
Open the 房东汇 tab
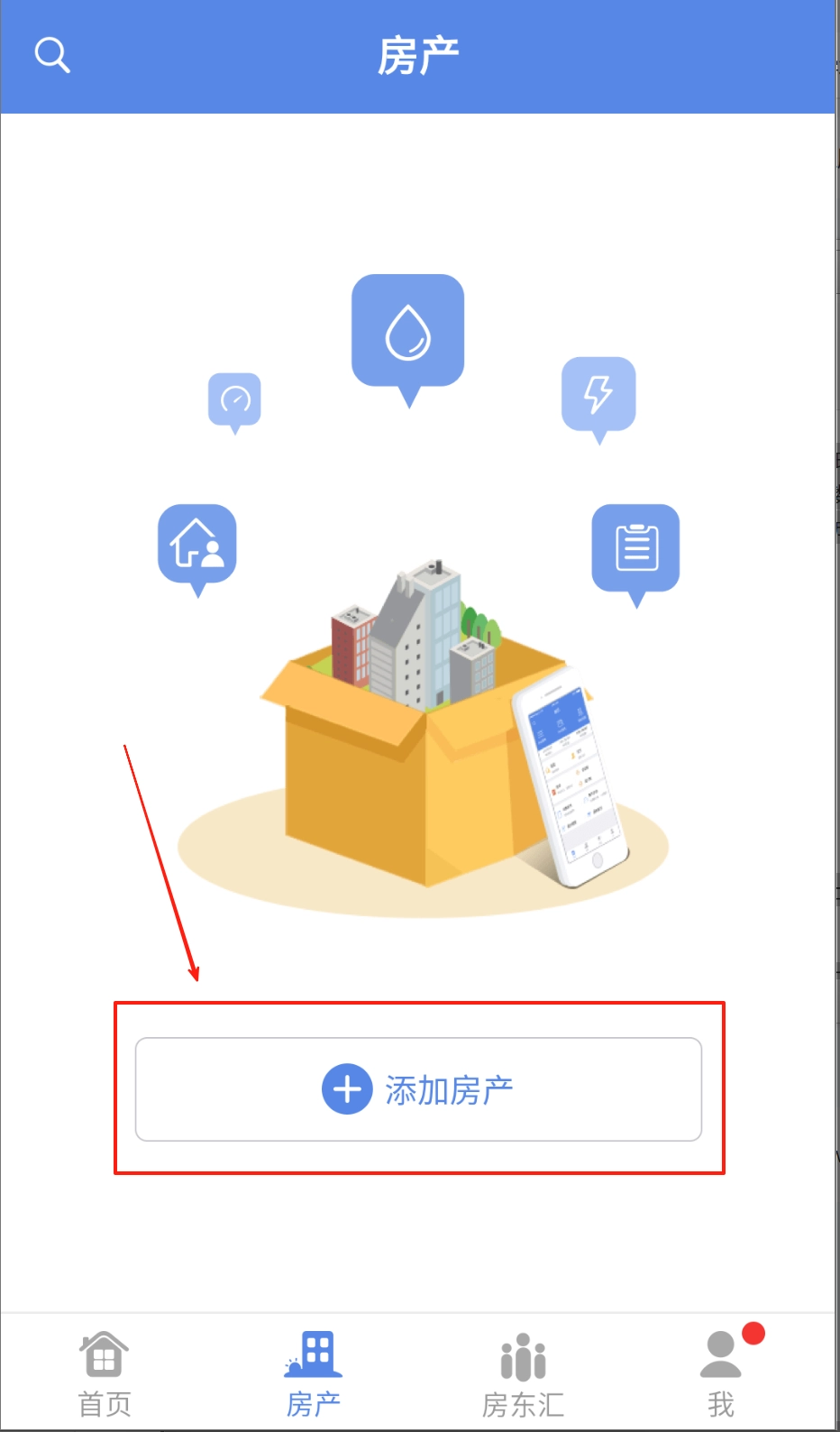tap(523, 1373)
